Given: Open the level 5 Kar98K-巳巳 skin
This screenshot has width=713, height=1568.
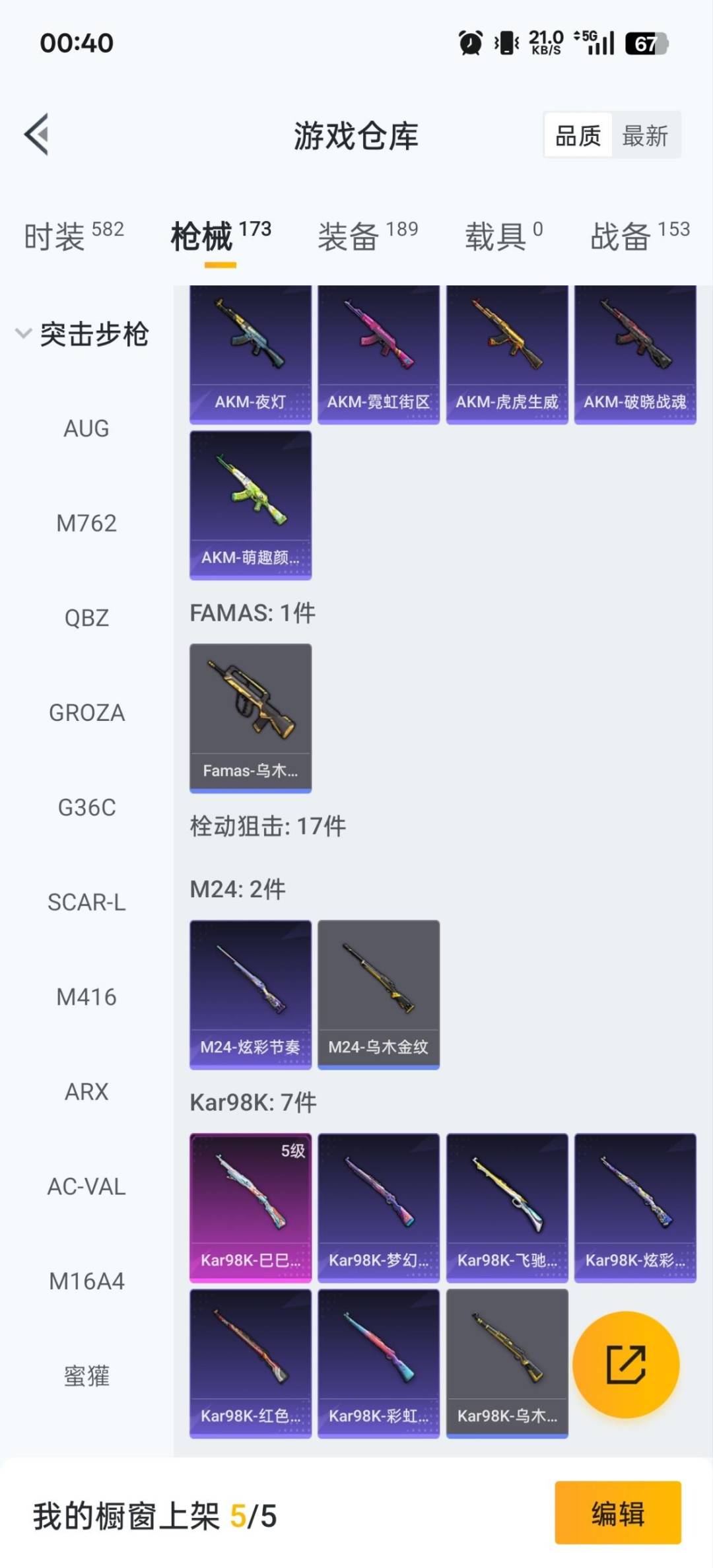Looking at the screenshot, I should coord(250,1208).
